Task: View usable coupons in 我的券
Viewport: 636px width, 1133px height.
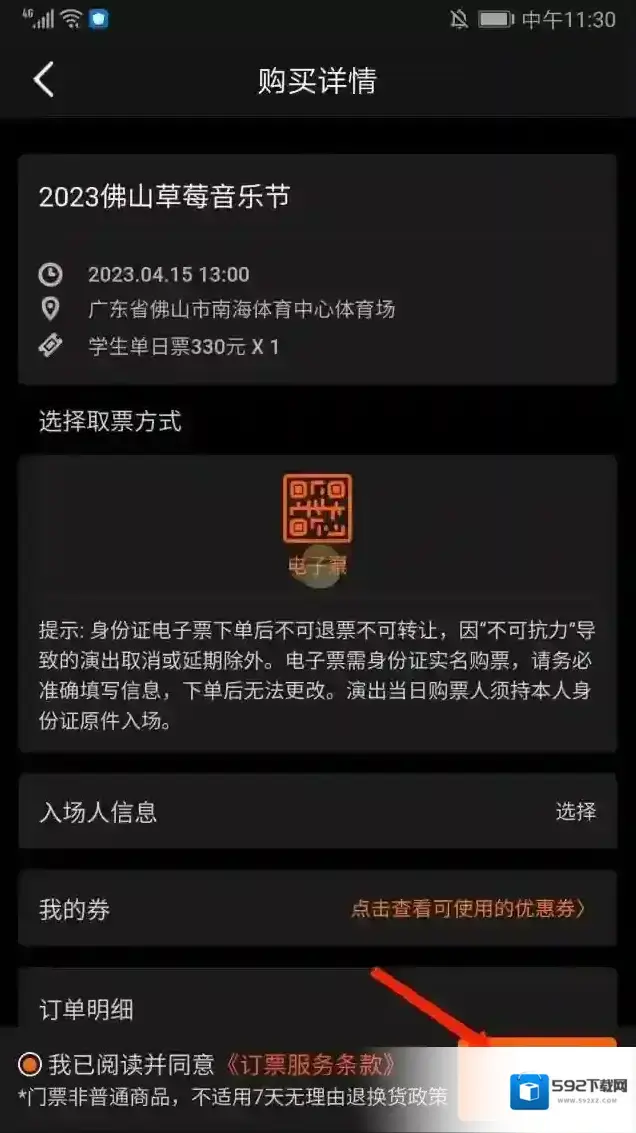Action: (x=467, y=909)
